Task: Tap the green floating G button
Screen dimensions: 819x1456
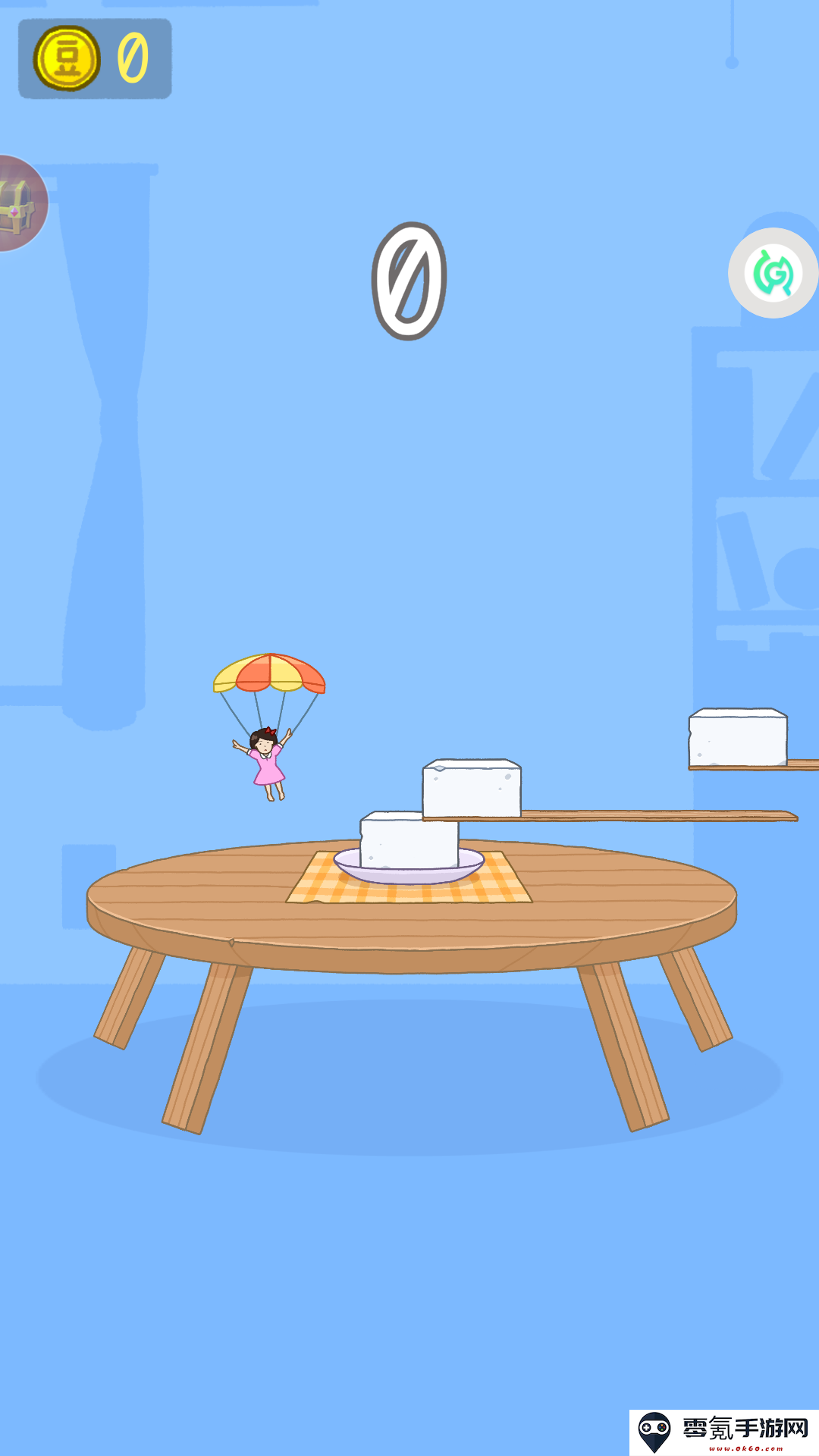Action: (x=773, y=273)
